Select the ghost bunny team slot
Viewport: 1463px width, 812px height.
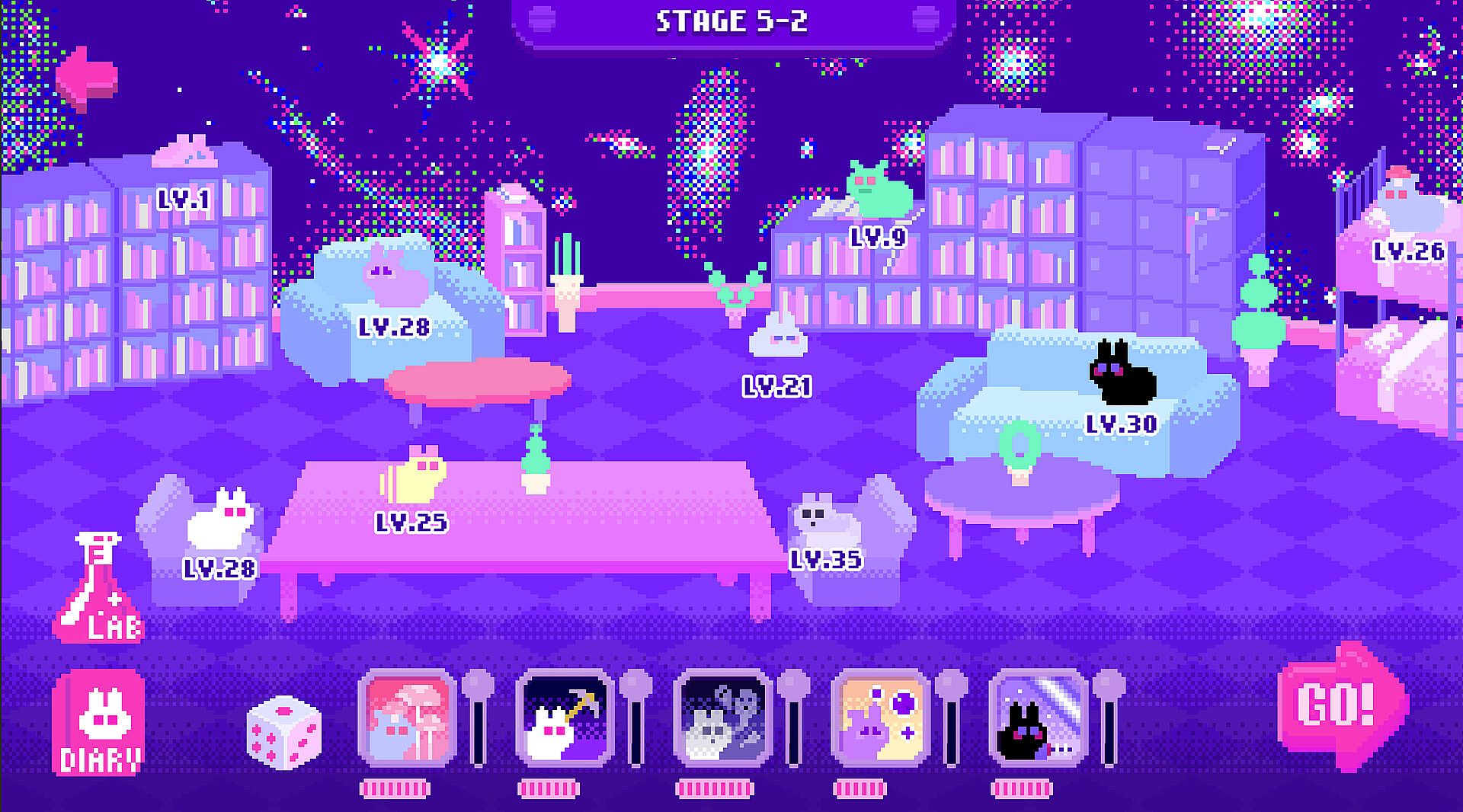click(722, 718)
